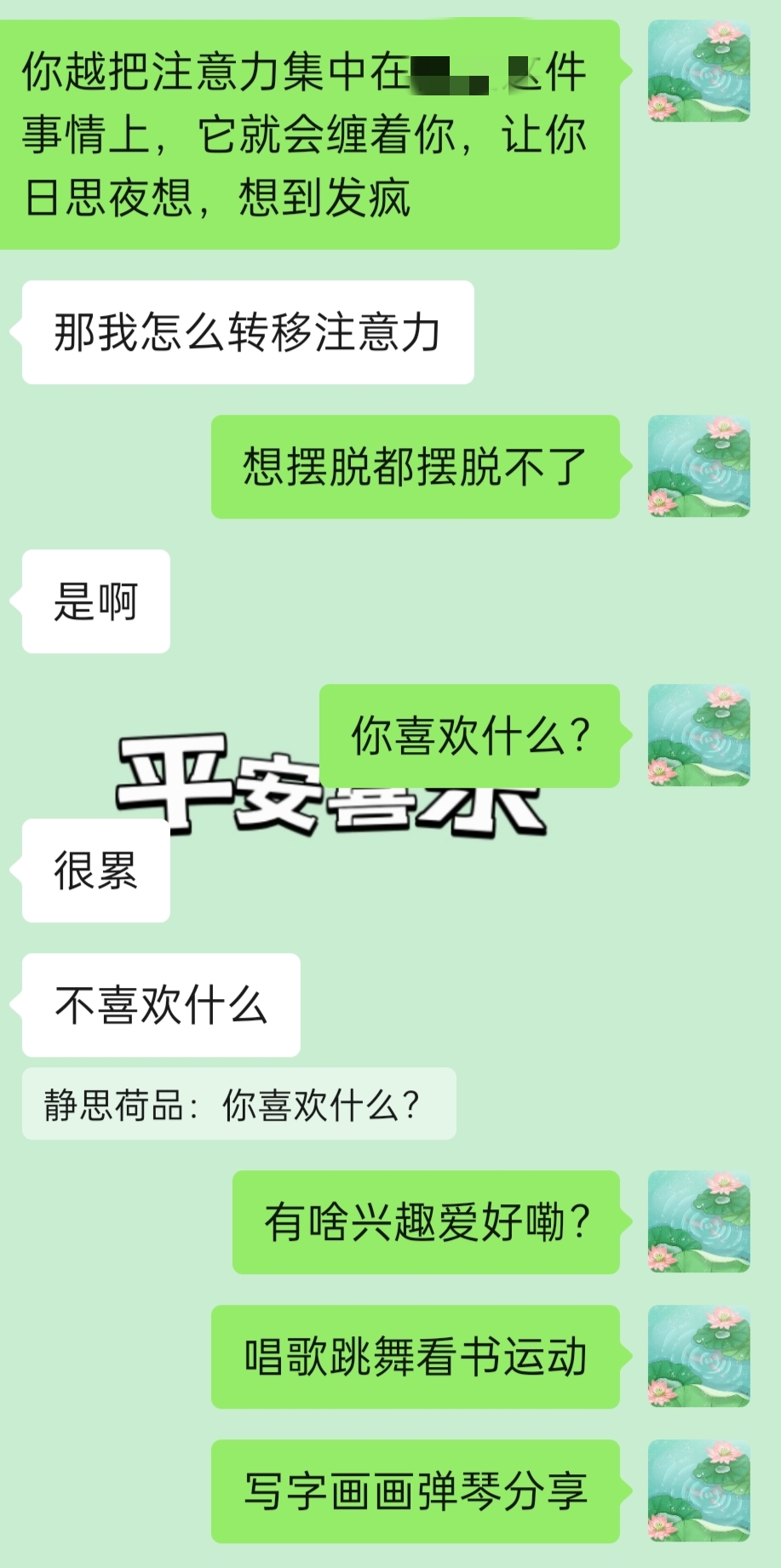Open sender's avatar beside 你喜欢什么? message

click(x=698, y=735)
